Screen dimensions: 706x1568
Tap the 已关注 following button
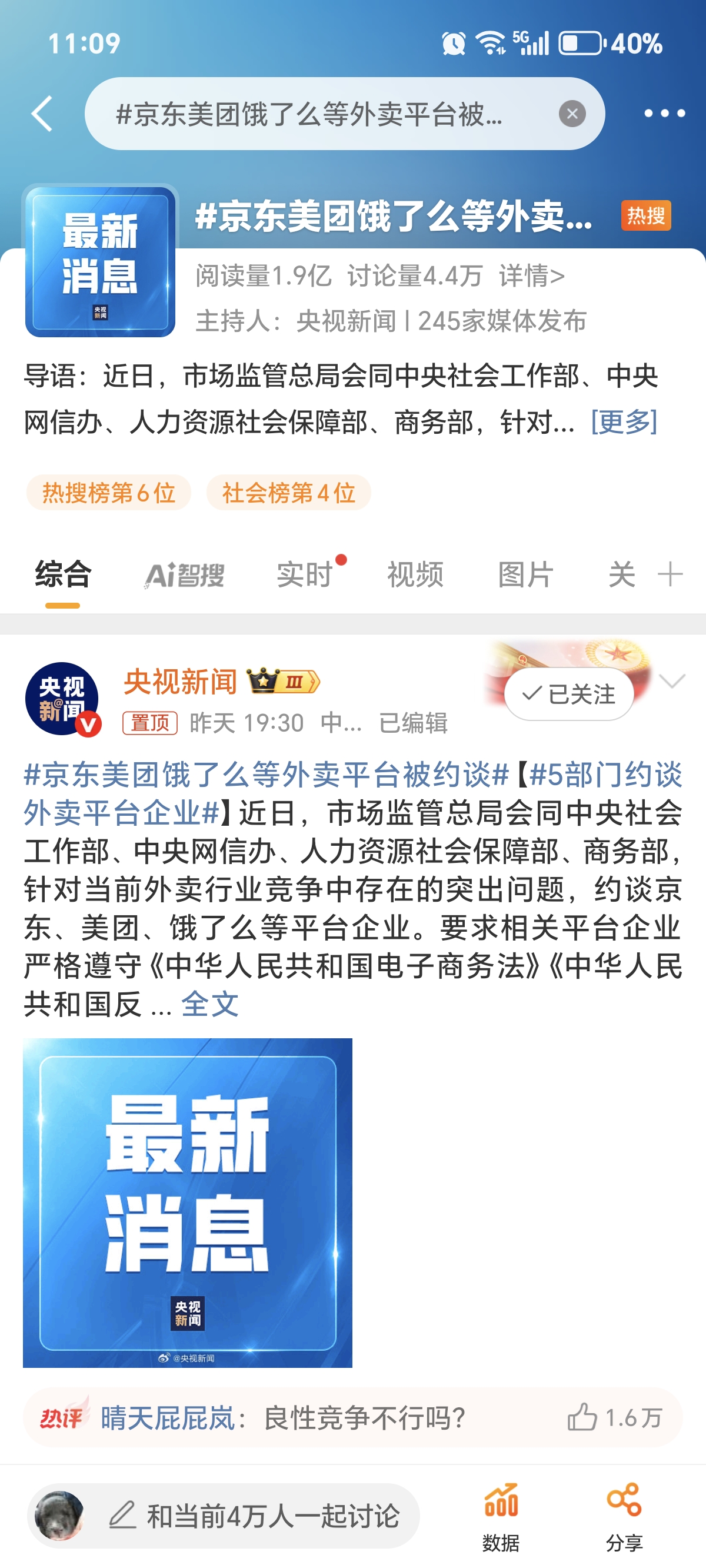[x=569, y=694]
